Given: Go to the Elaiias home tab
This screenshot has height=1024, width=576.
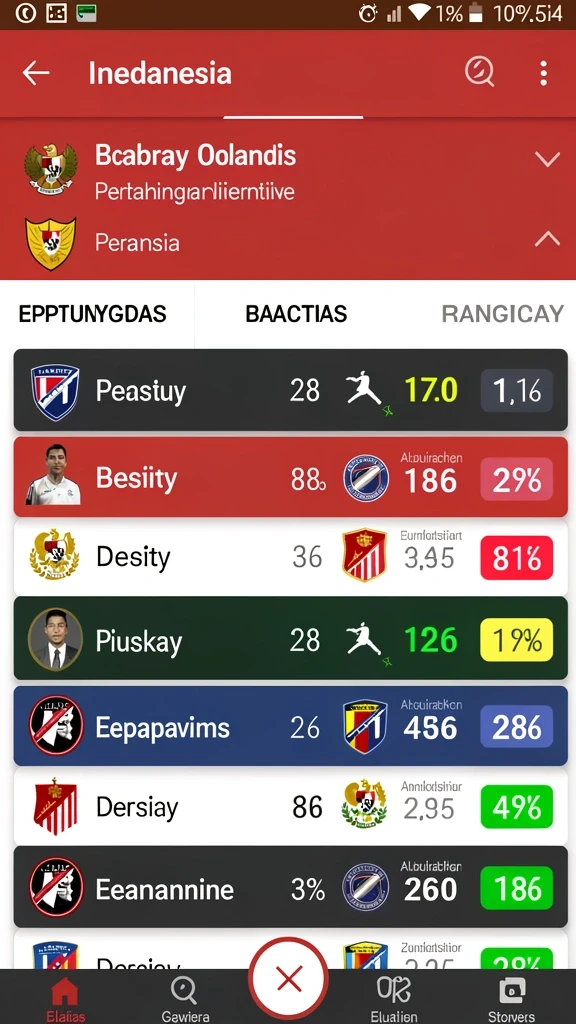Looking at the screenshot, I should (65, 1000).
